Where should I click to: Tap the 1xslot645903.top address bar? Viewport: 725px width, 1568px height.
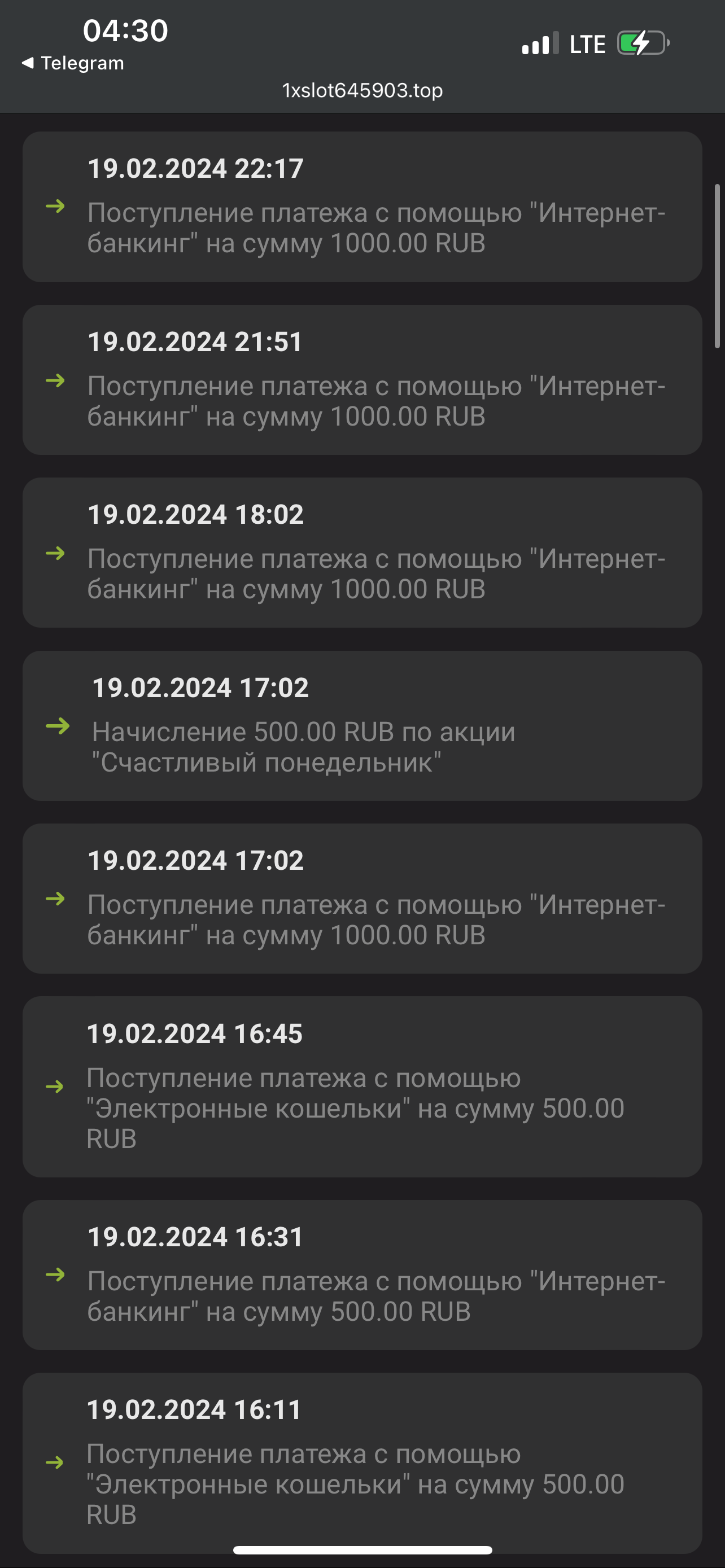pyautogui.click(x=362, y=91)
